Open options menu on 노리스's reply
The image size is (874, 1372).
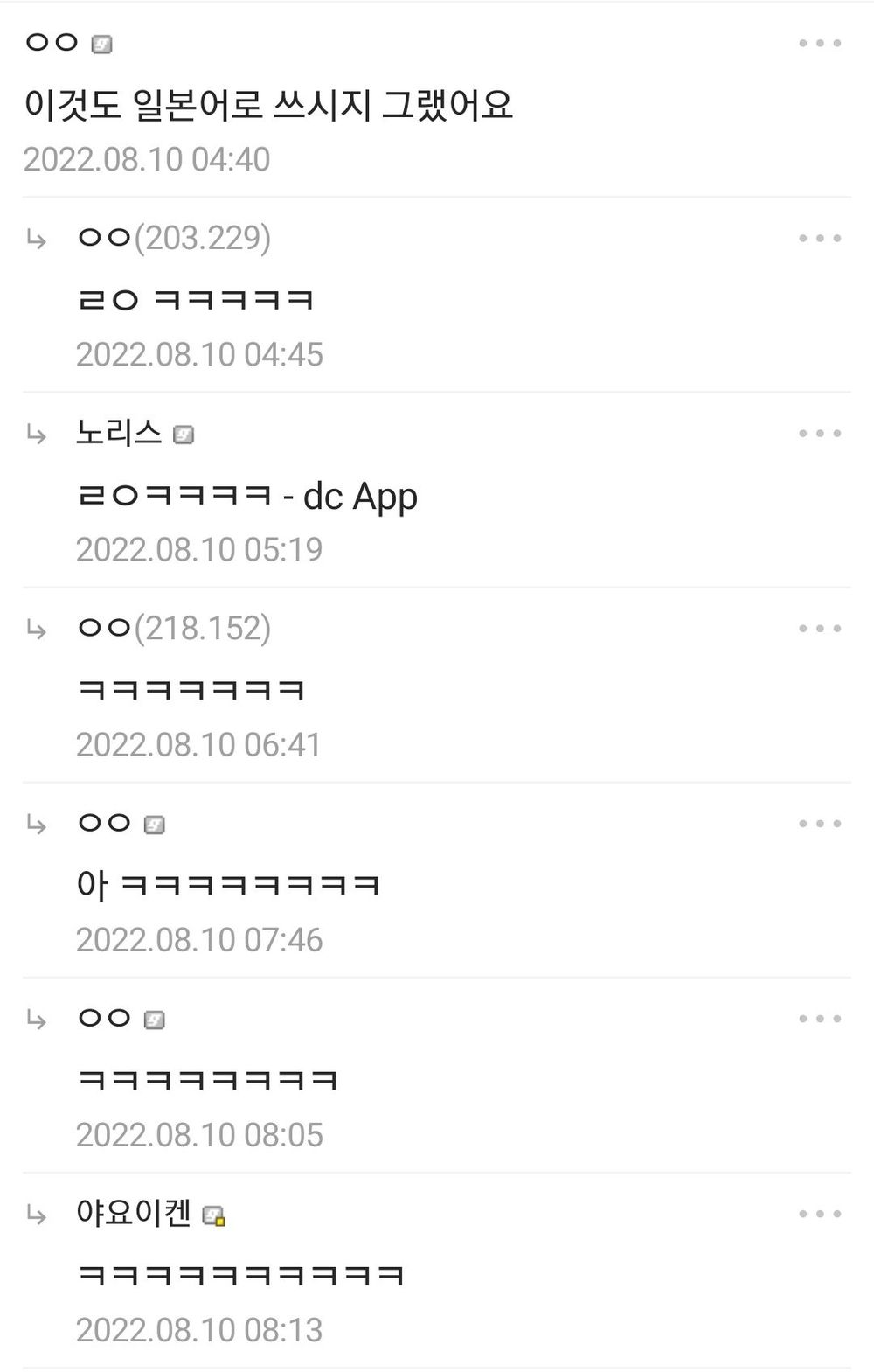(820, 433)
